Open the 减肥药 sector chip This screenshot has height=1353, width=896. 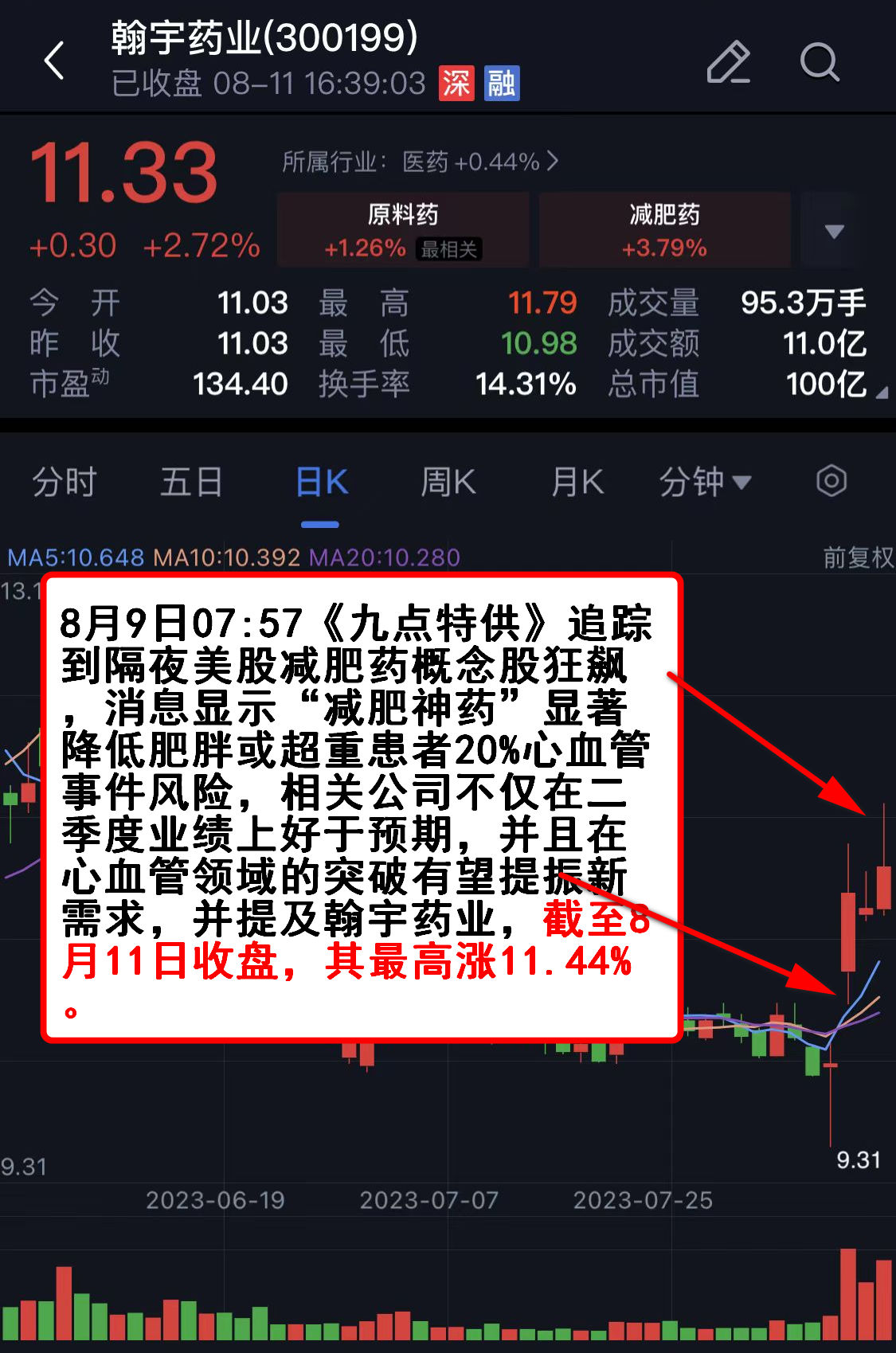point(664,229)
